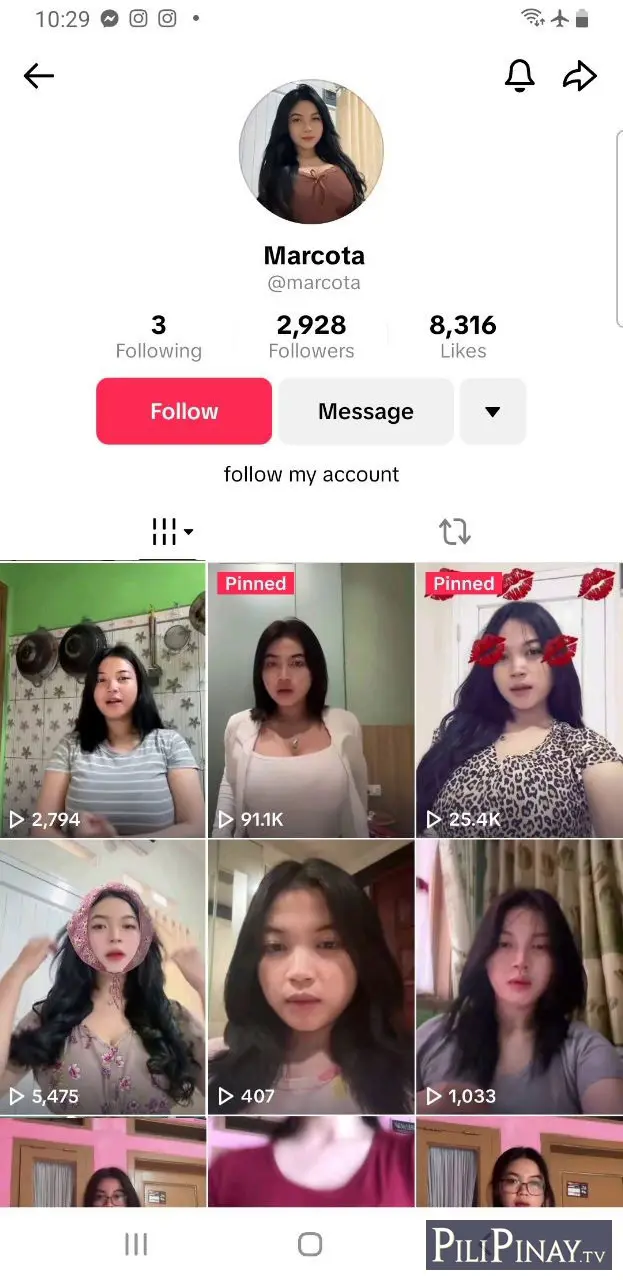
Task: Play the pinned video with 91.1K views
Action: 311,700
